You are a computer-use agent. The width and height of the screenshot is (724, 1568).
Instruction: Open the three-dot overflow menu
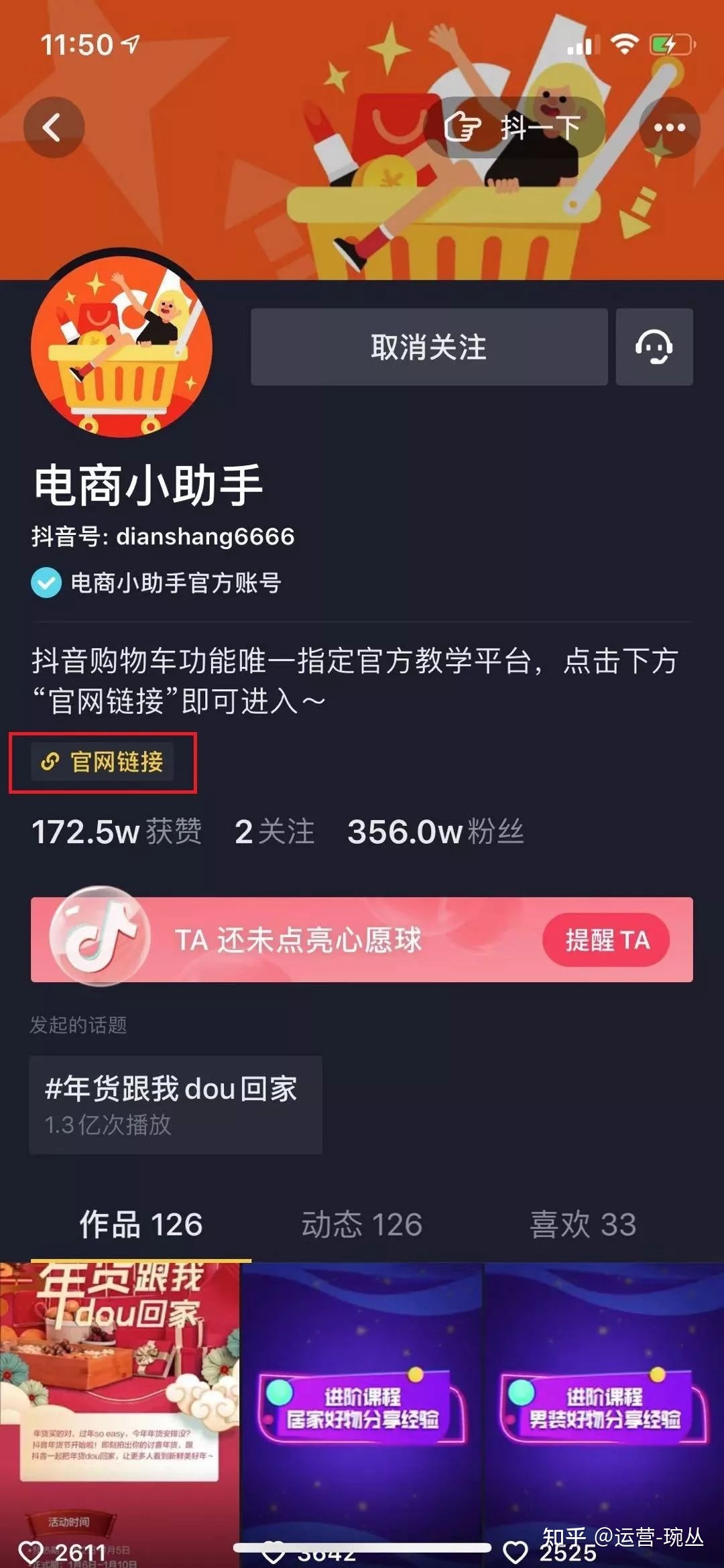point(669,127)
